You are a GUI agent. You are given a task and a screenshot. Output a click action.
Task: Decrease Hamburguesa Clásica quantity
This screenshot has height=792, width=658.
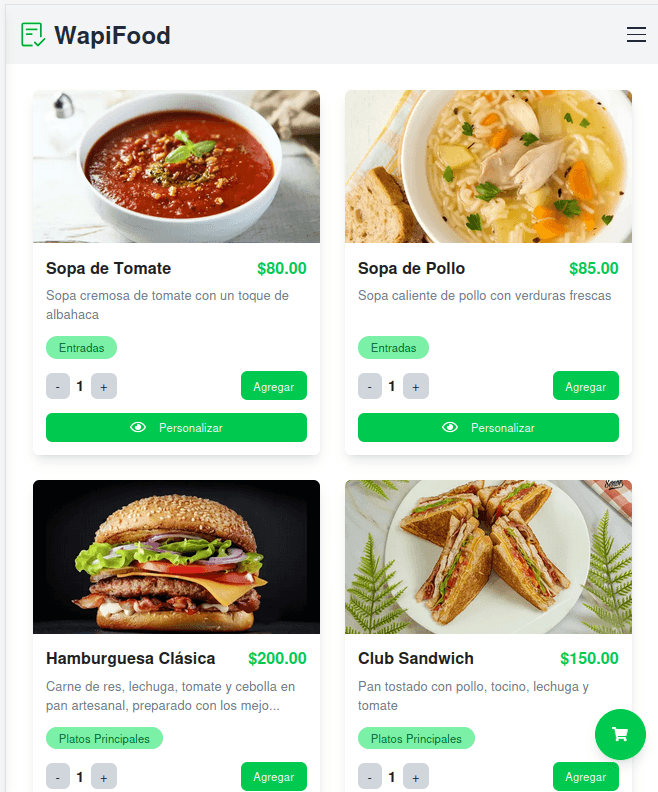58,777
